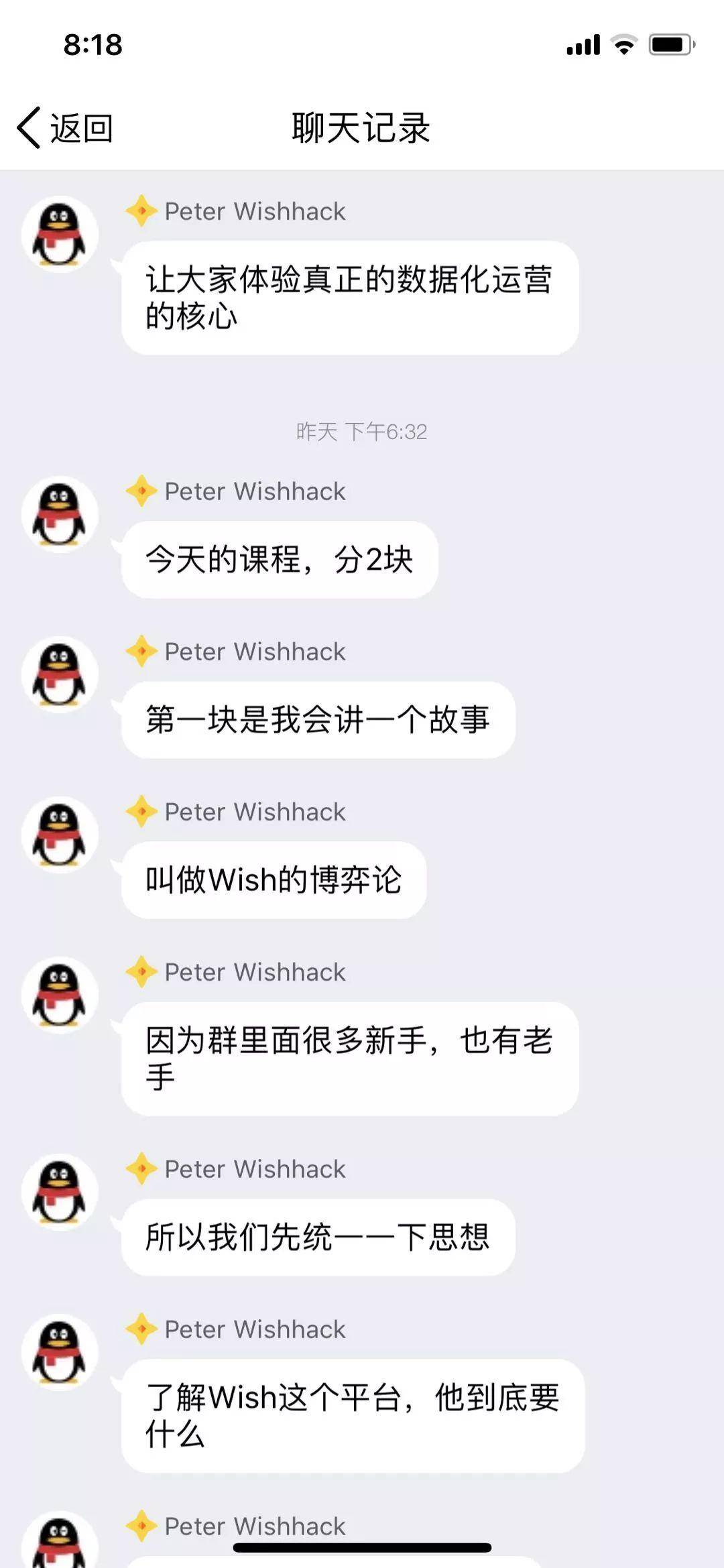Tap the 返回 back button
This screenshot has height=1568, width=724.
[65, 127]
